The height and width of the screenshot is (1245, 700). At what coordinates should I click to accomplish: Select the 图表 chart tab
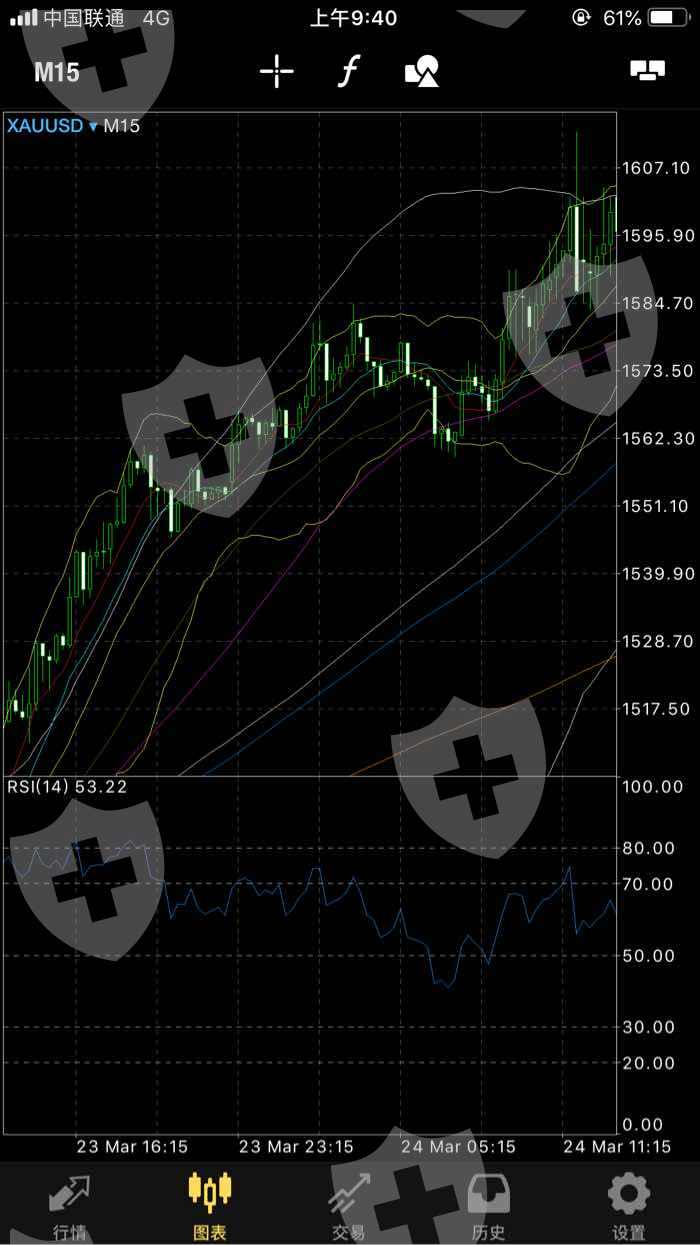point(209,1204)
